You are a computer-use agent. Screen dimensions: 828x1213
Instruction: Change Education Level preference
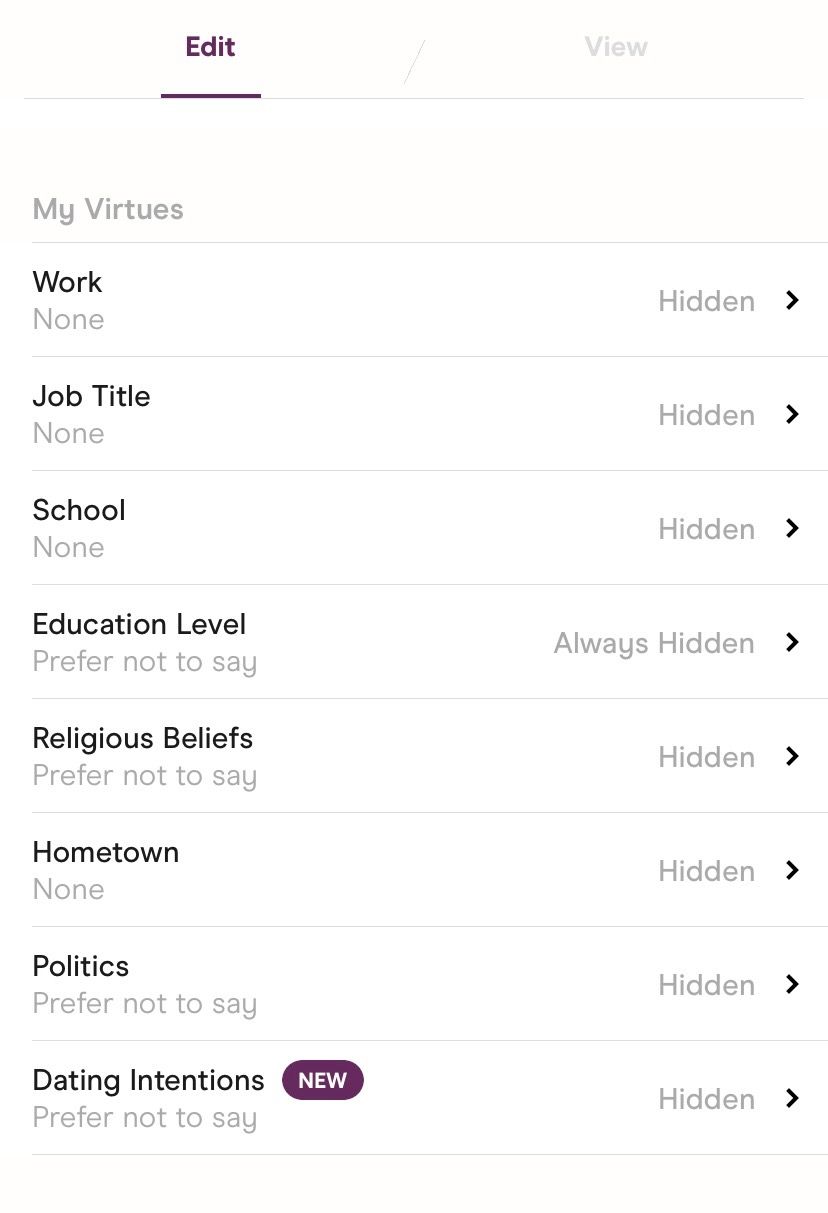click(x=416, y=642)
